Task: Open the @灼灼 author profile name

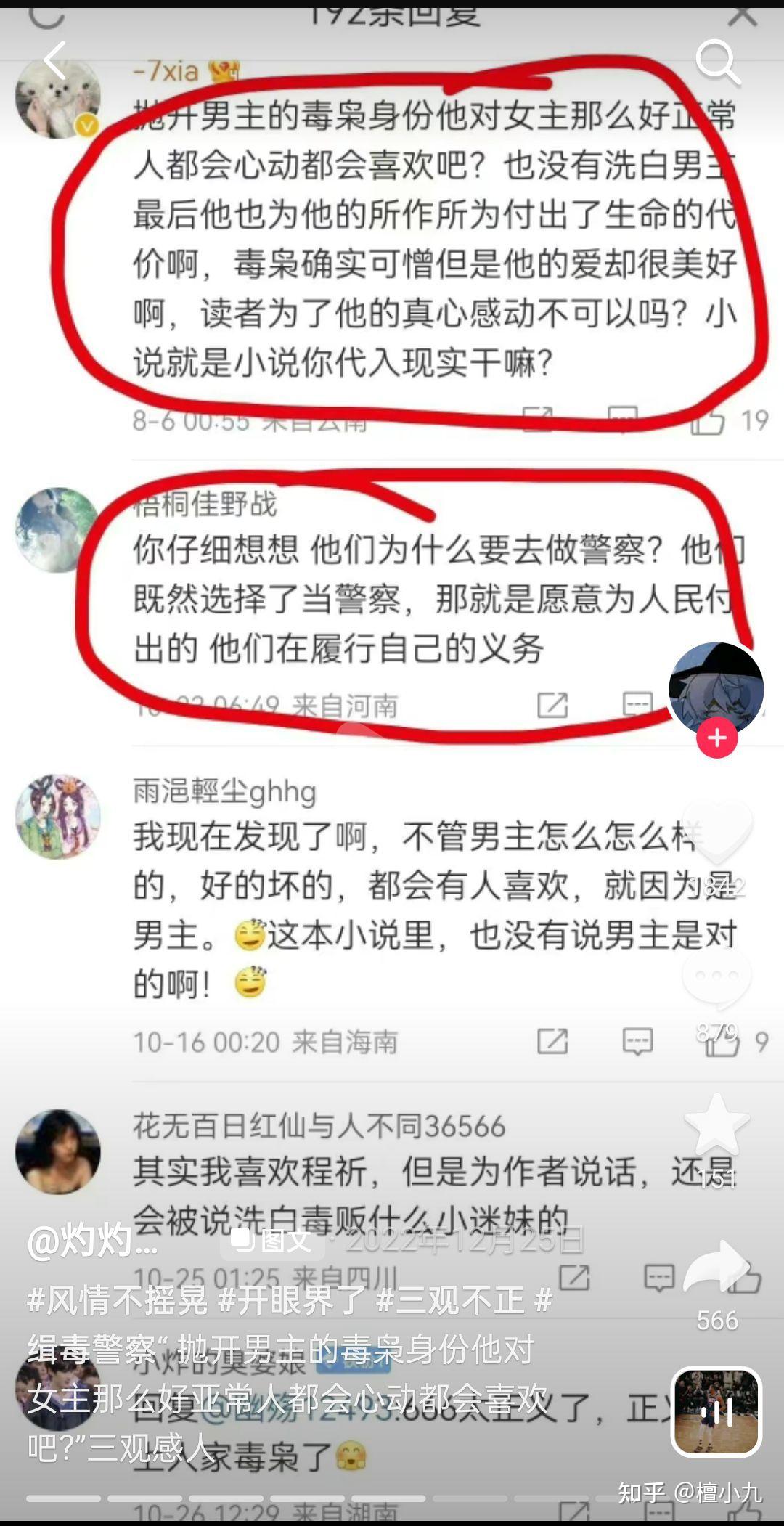Action: pyautogui.click(x=92, y=1241)
